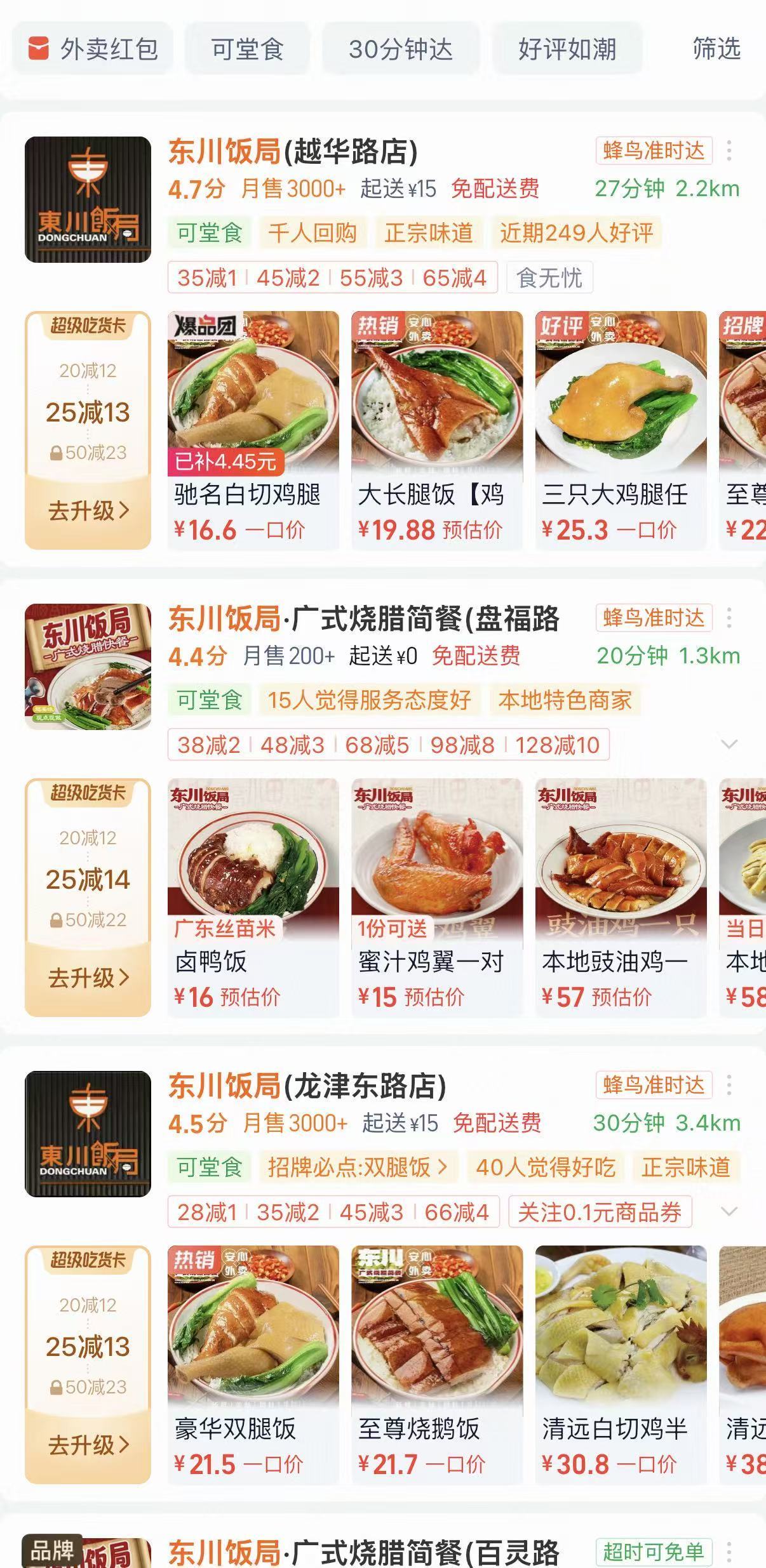Open overflow menu for 东川饭局(越华路店)
The height and width of the screenshot is (1568, 766).
coord(729,151)
